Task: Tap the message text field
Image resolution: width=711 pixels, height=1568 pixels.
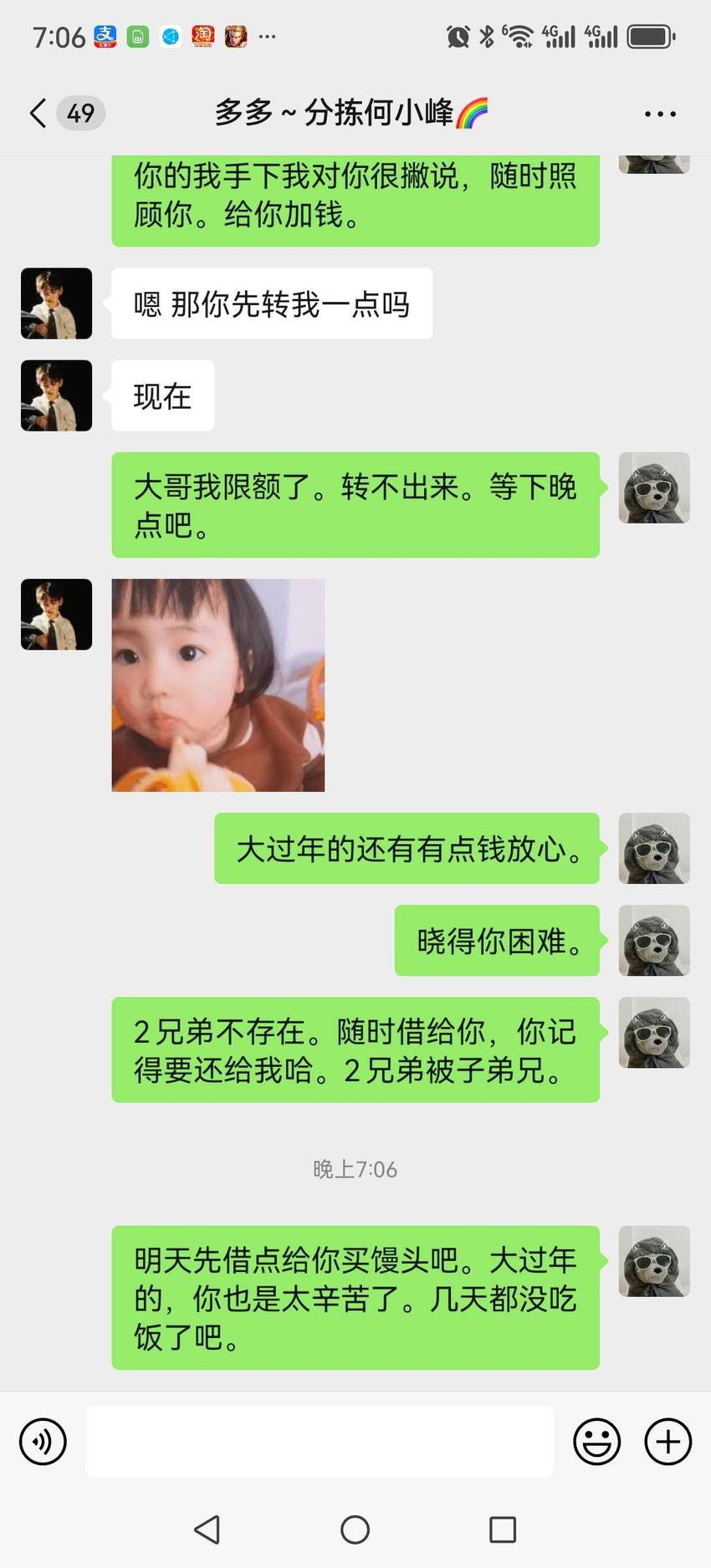Action: pyautogui.click(x=320, y=1442)
